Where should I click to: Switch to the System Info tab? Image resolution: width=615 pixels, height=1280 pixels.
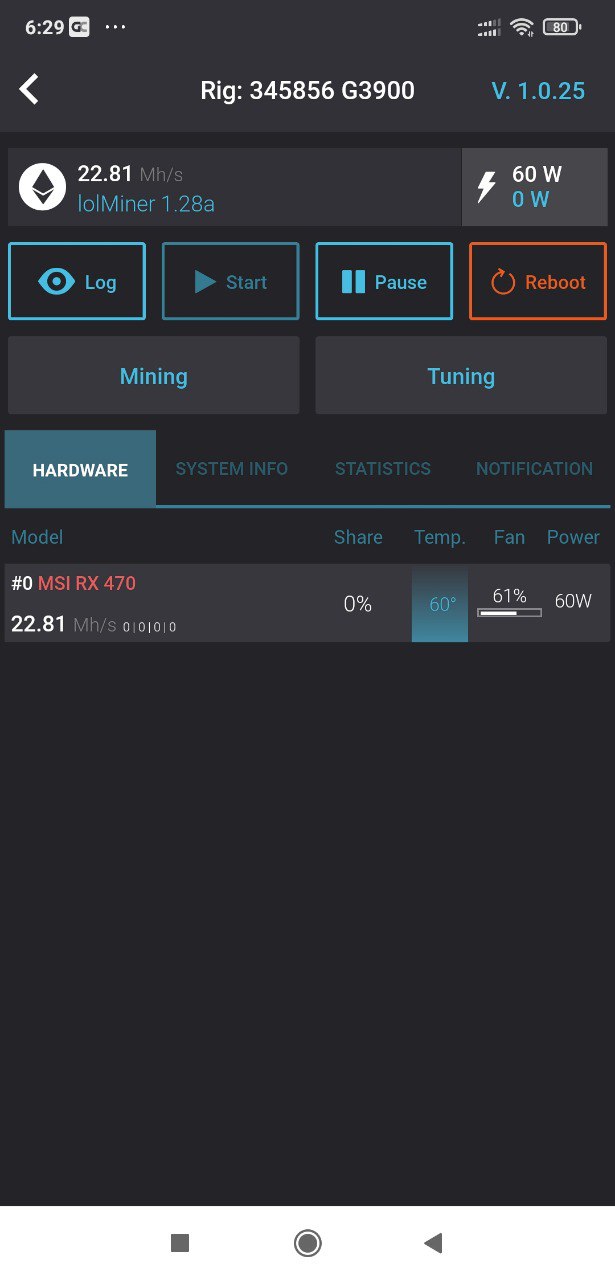(x=231, y=469)
